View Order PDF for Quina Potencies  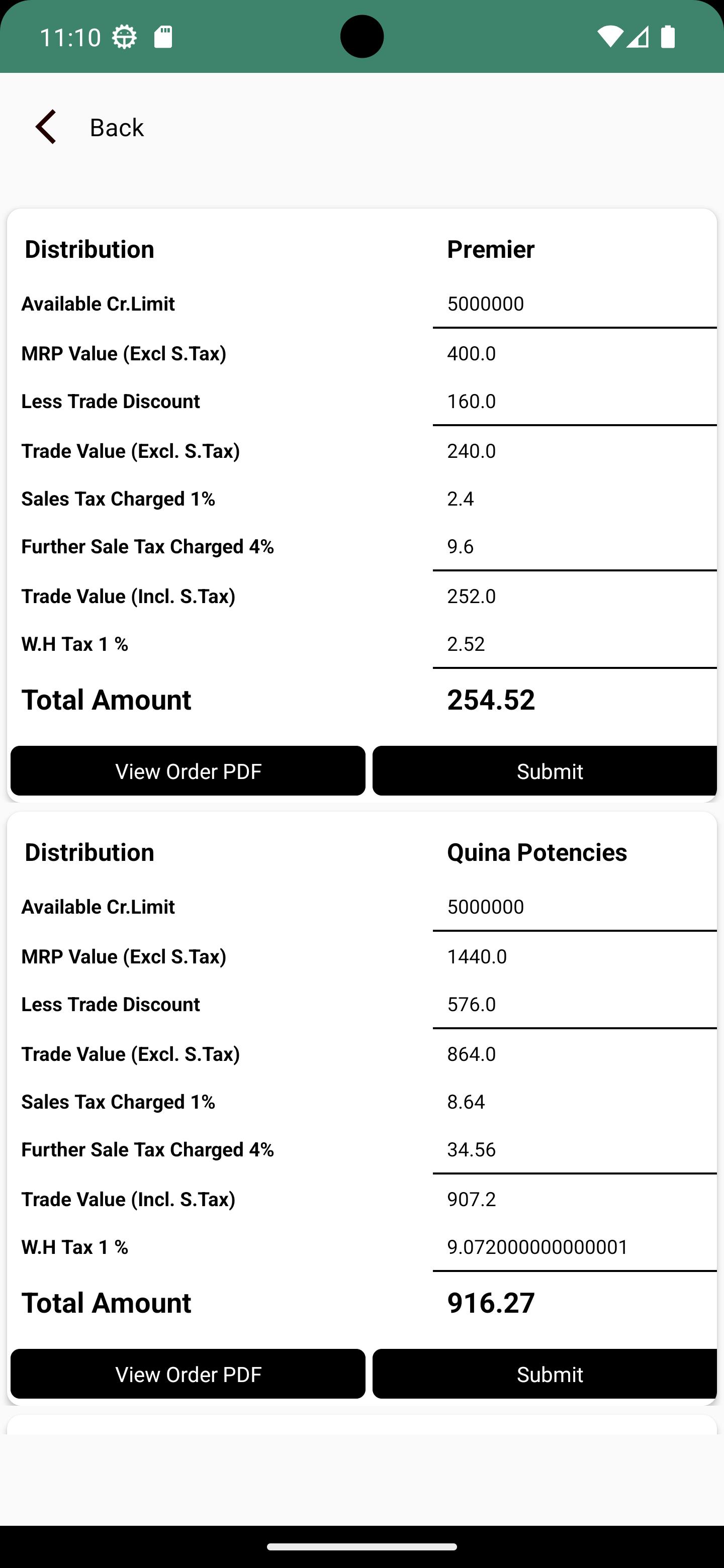pyautogui.click(x=188, y=1374)
